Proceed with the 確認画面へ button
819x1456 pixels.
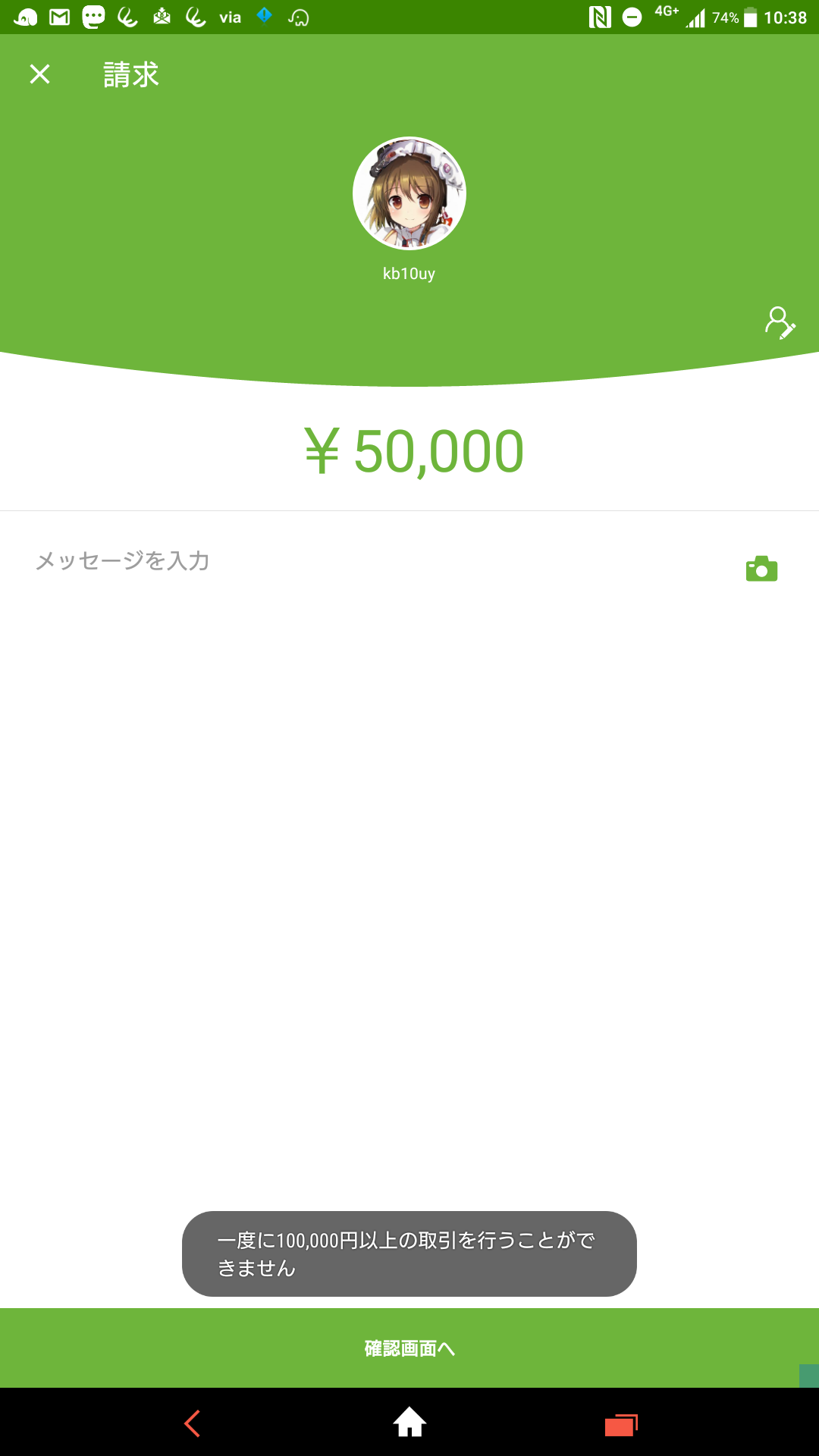pos(409,1348)
